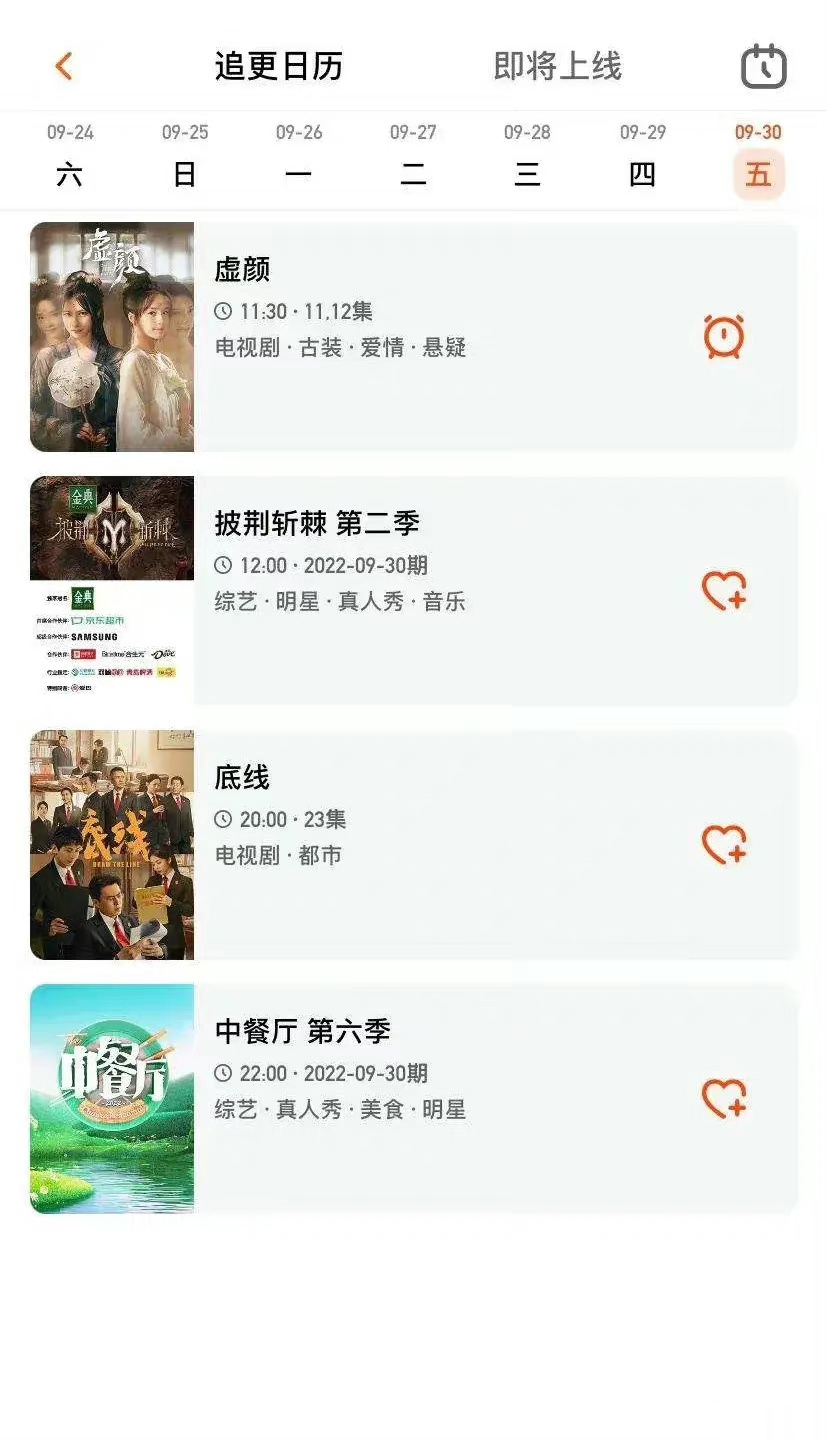The width and height of the screenshot is (827, 1440).
Task: Click the back arrow at top left
Action: (x=64, y=65)
